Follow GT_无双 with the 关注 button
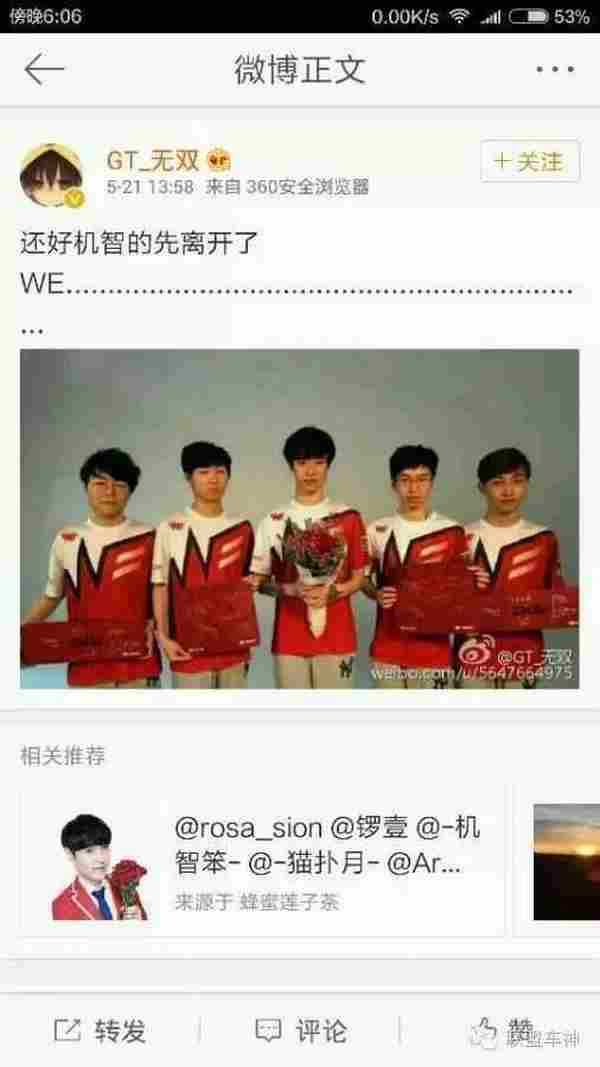This screenshot has width=600, height=1067. click(530, 163)
